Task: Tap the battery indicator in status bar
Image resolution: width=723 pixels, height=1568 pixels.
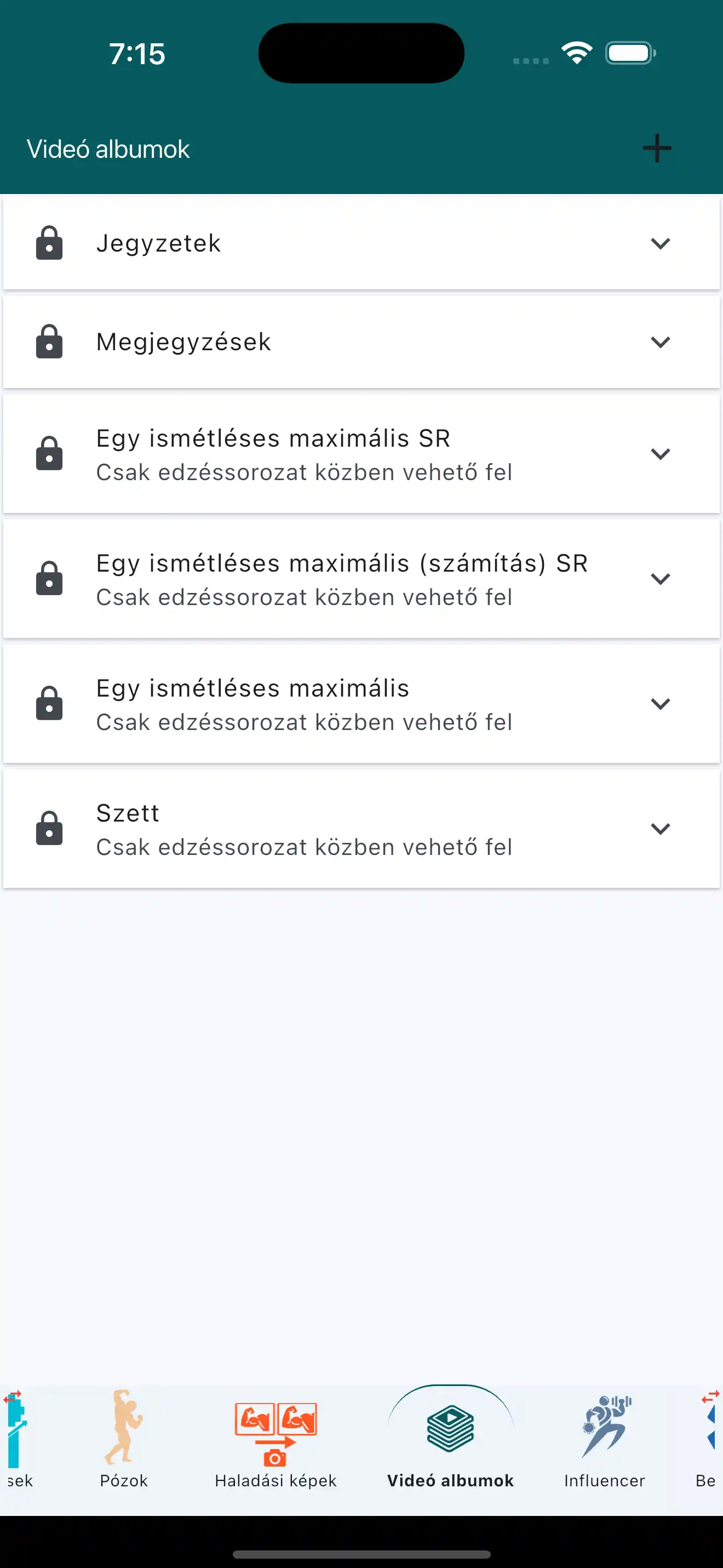Action: click(628, 53)
